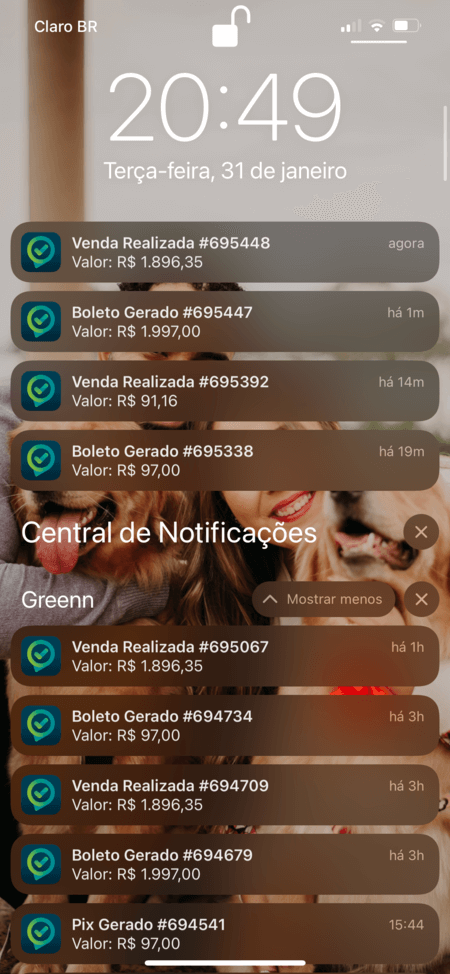
Task: Open Venda Realizada #695448 notification
Action: (225, 252)
